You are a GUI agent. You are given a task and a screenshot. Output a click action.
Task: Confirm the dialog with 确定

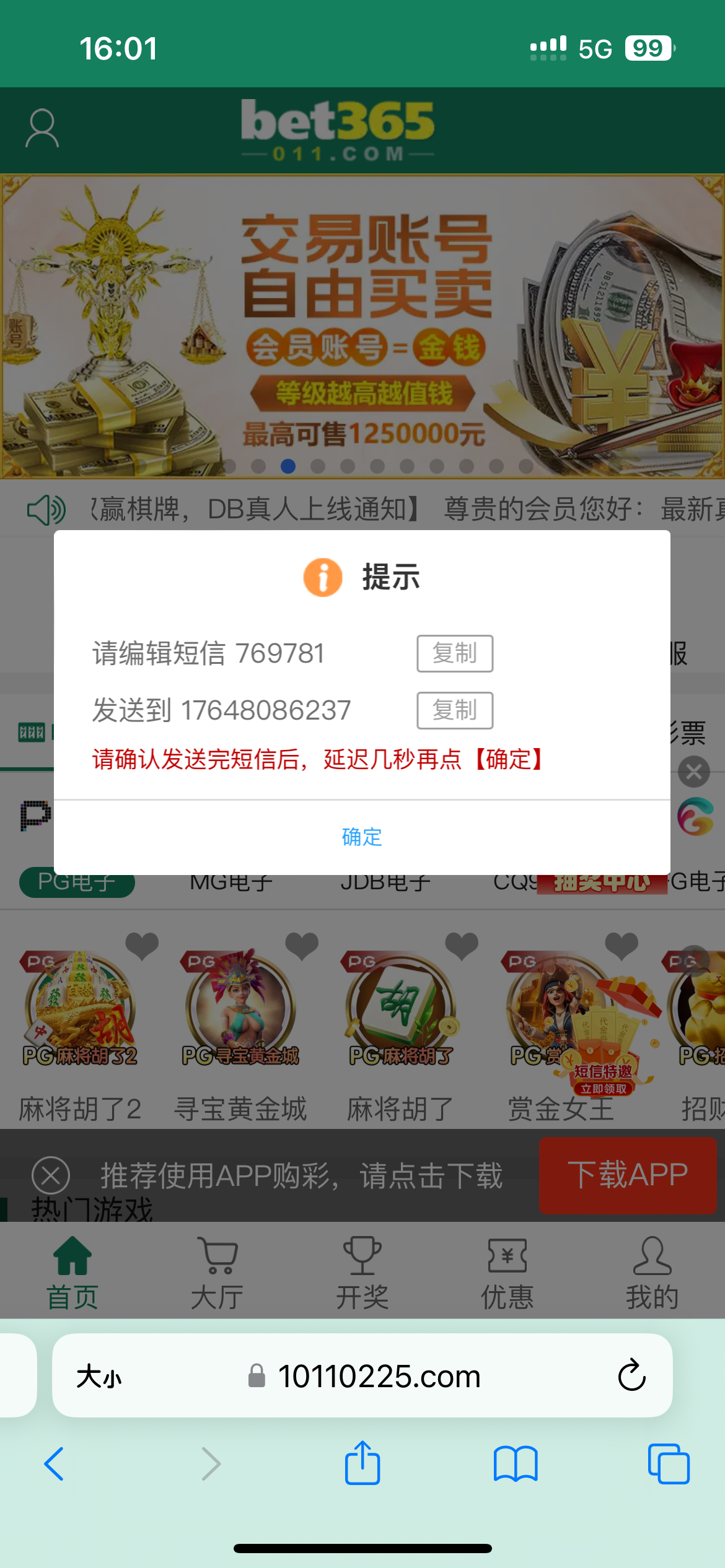click(x=362, y=837)
